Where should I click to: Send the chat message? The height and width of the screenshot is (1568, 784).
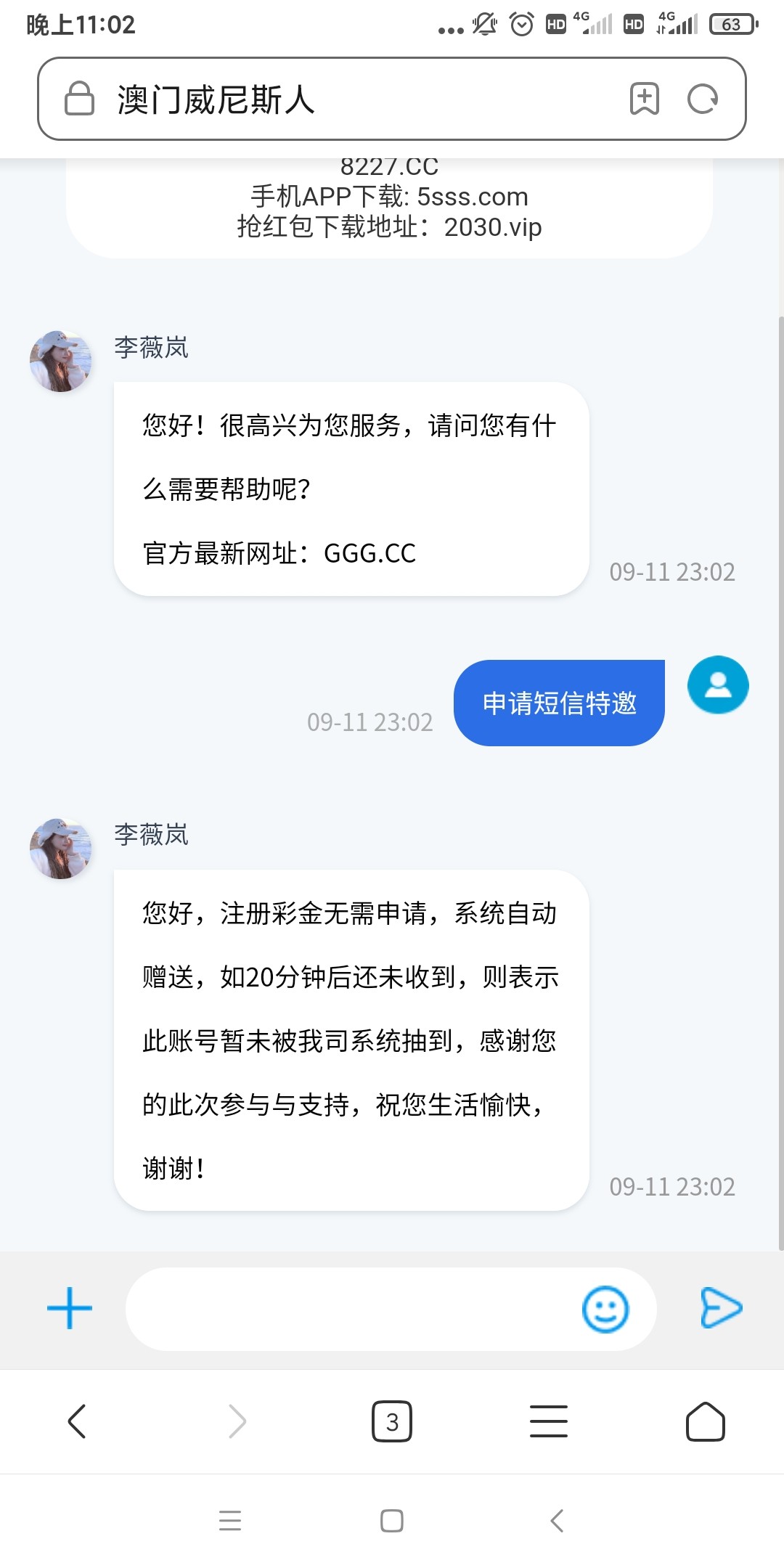(721, 1308)
